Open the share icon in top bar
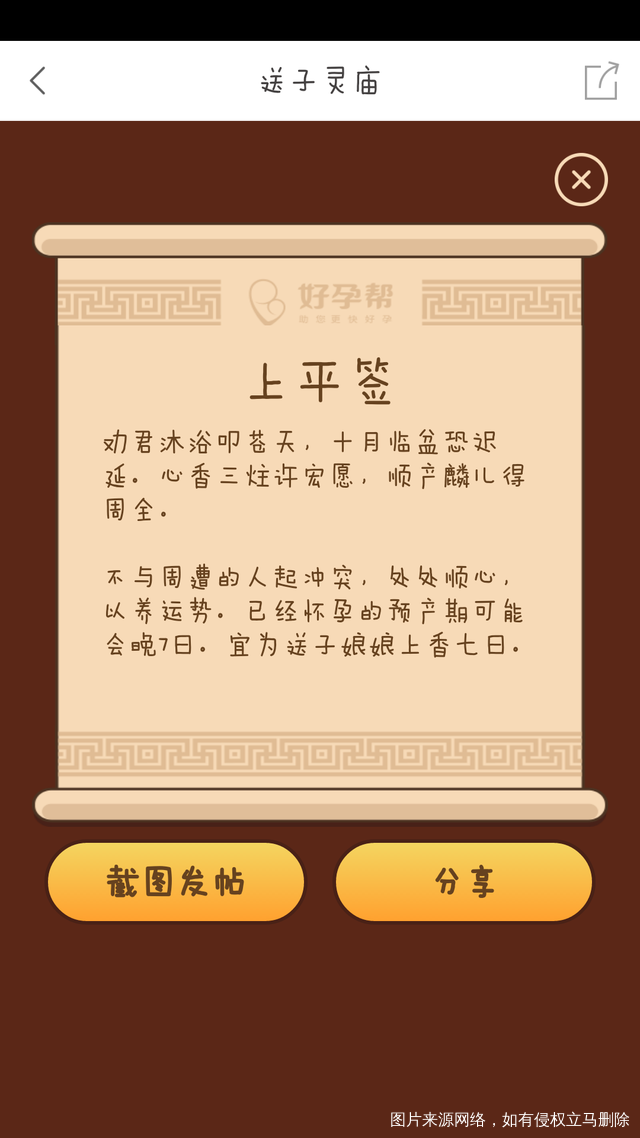 pos(601,81)
